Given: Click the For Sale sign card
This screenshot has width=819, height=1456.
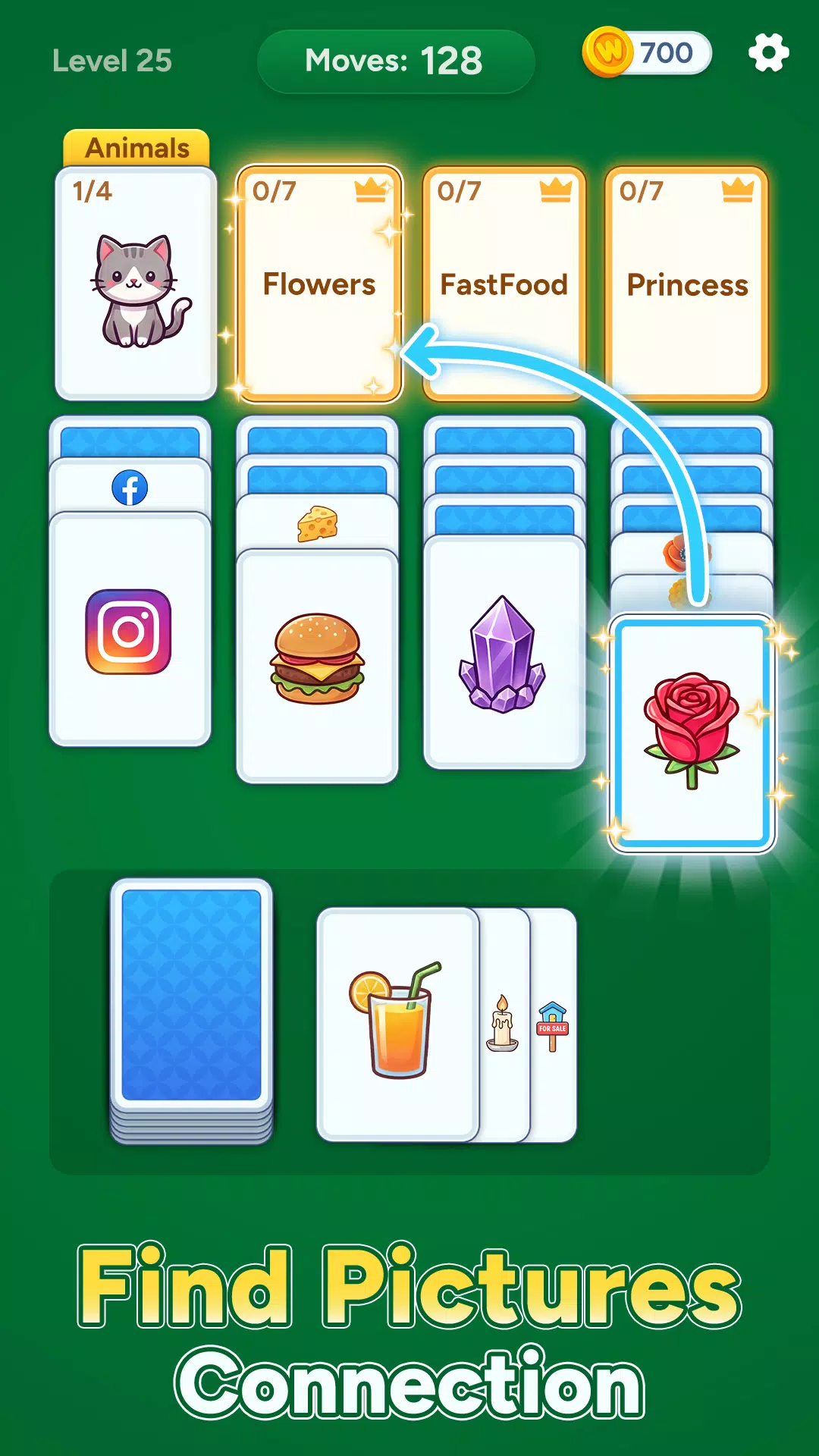Looking at the screenshot, I should 551,1024.
